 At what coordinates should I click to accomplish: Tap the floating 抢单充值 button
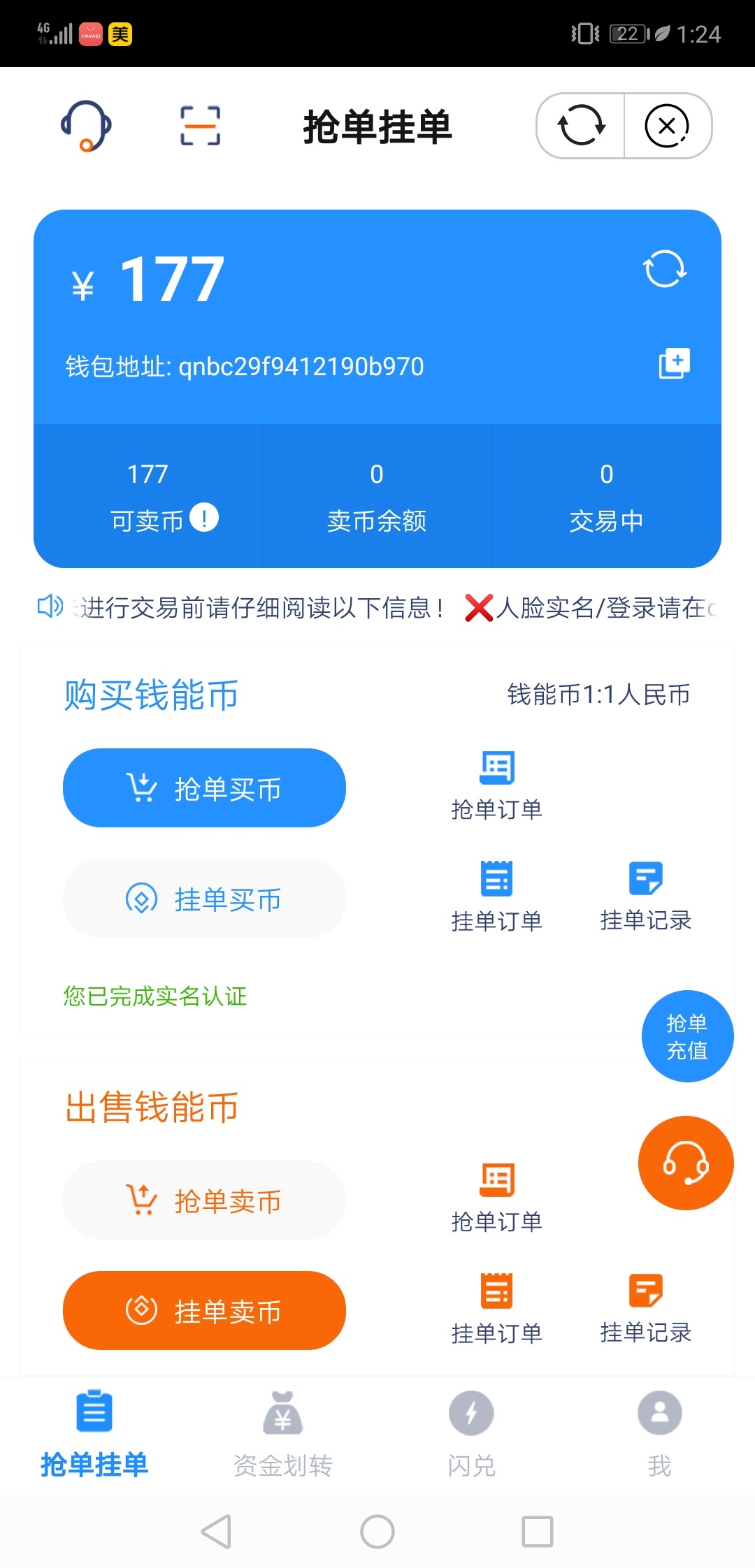(687, 1036)
